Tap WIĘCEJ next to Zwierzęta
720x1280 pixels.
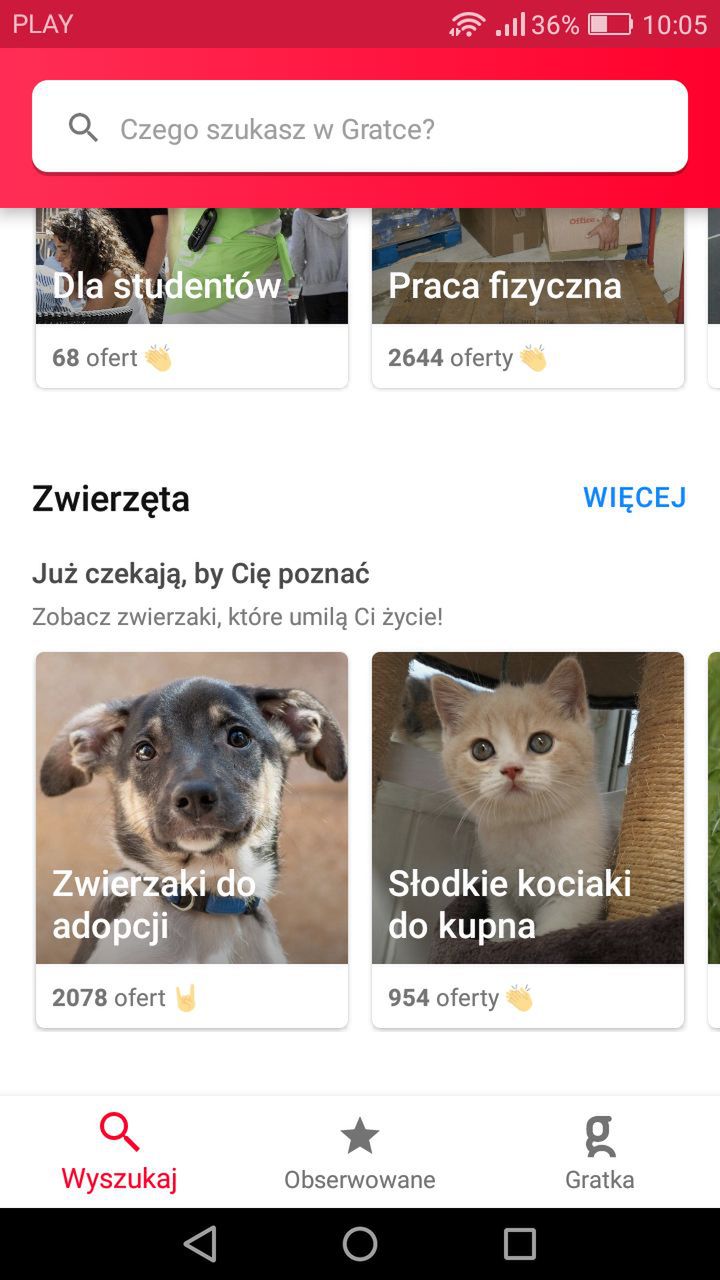pos(635,497)
